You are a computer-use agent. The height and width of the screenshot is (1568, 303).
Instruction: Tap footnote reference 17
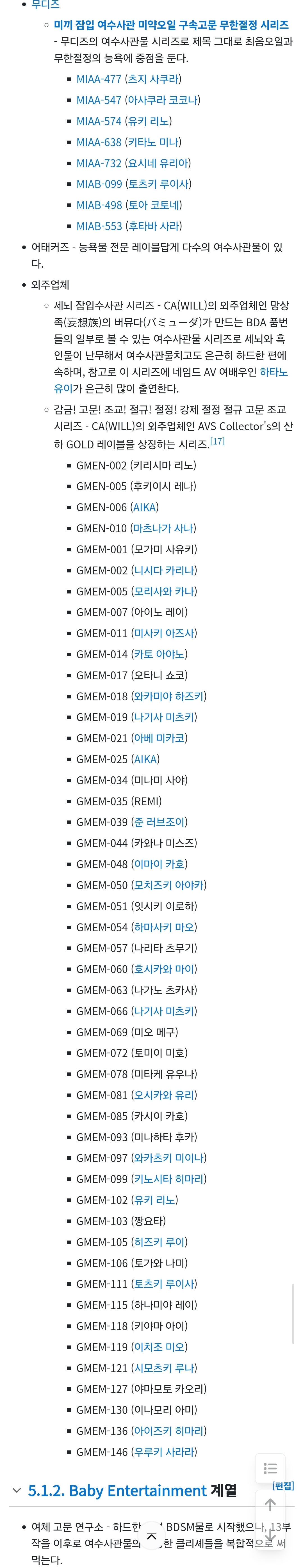point(218,441)
